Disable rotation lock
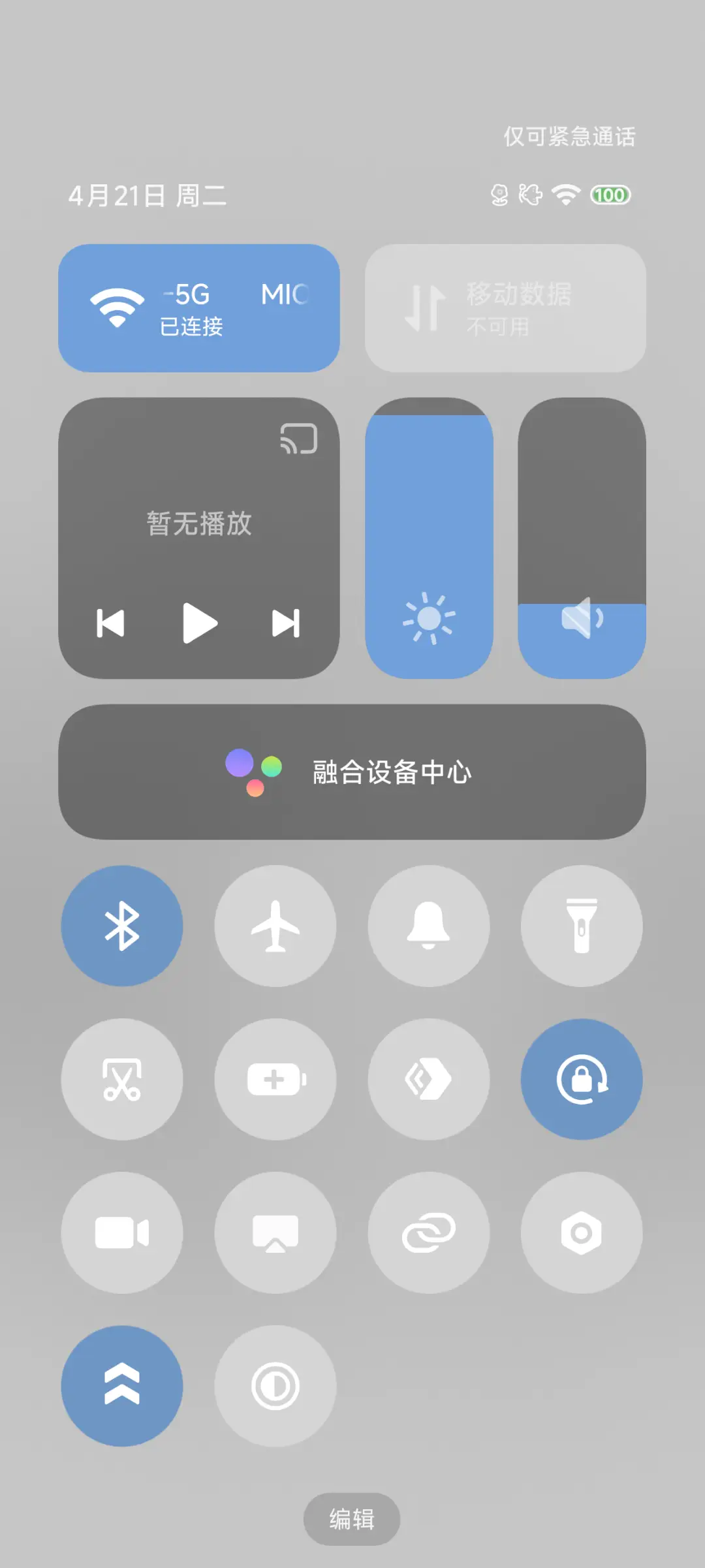This screenshot has height=1568, width=705. [581, 1078]
